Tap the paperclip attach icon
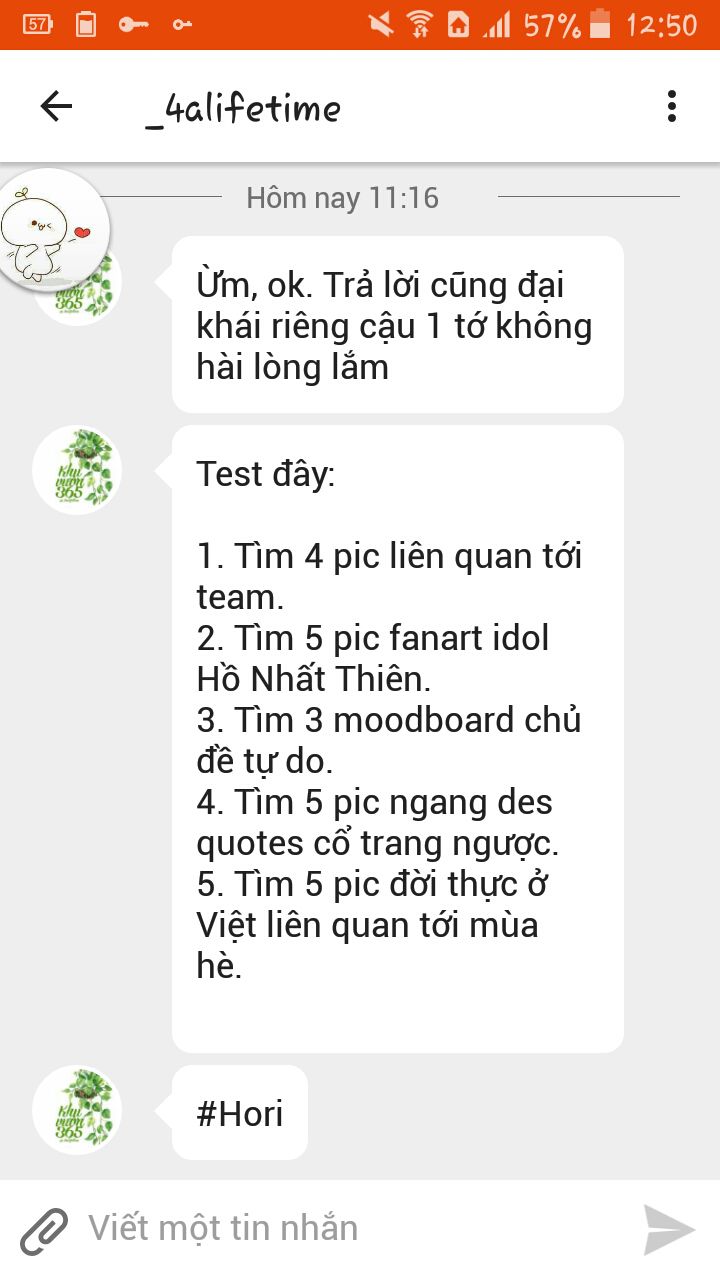The height and width of the screenshot is (1280, 720). pyautogui.click(x=44, y=1230)
